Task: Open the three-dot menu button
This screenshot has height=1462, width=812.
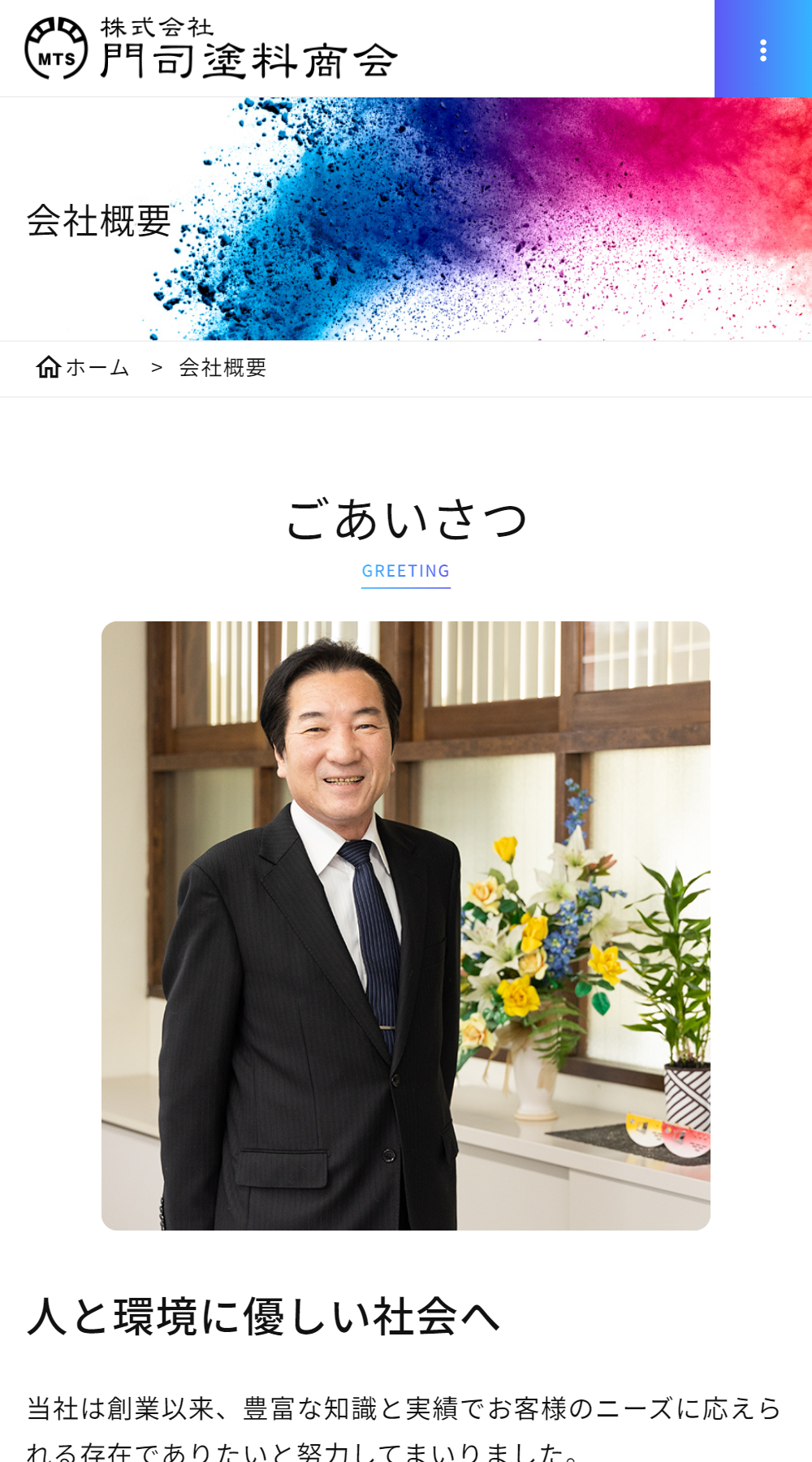Action: pos(762,50)
